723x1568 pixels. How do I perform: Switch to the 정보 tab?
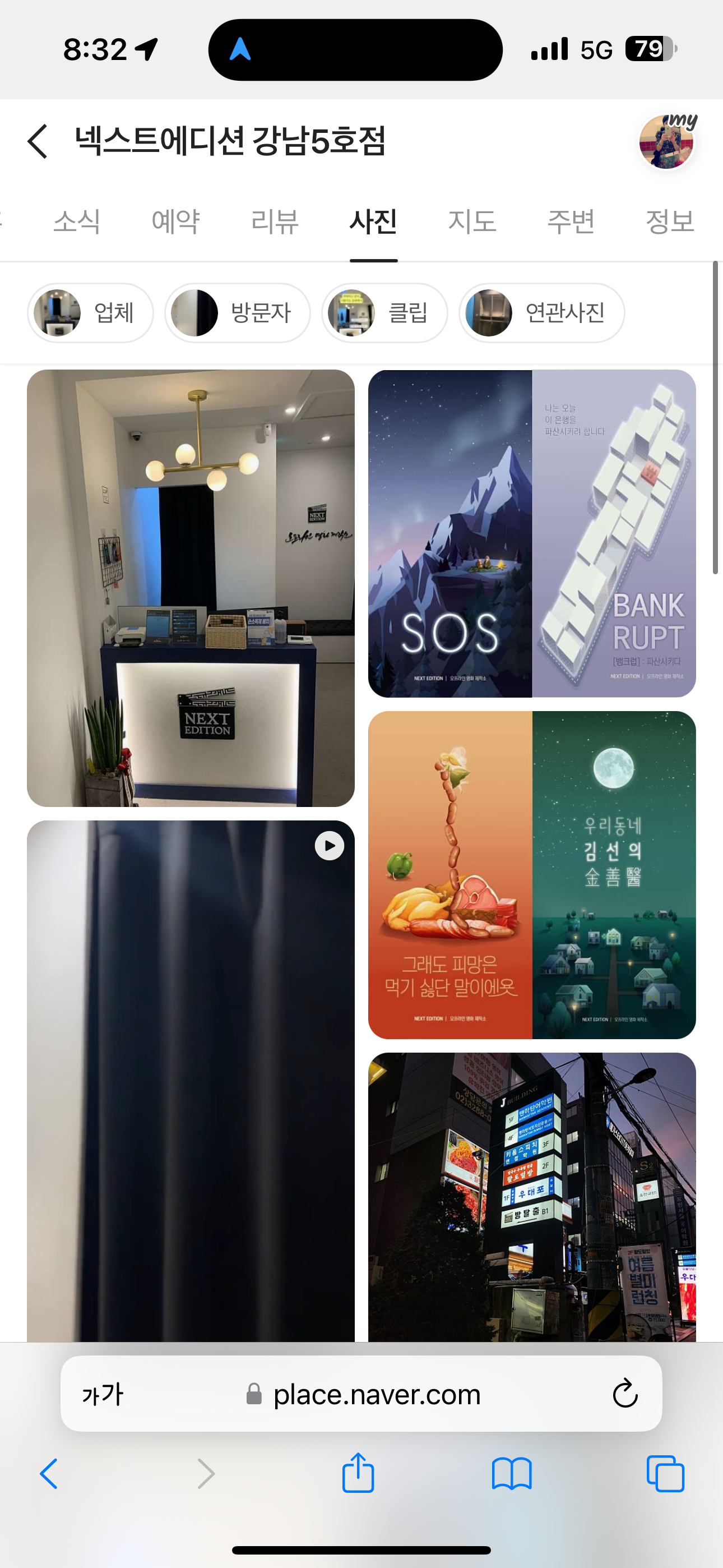point(669,221)
